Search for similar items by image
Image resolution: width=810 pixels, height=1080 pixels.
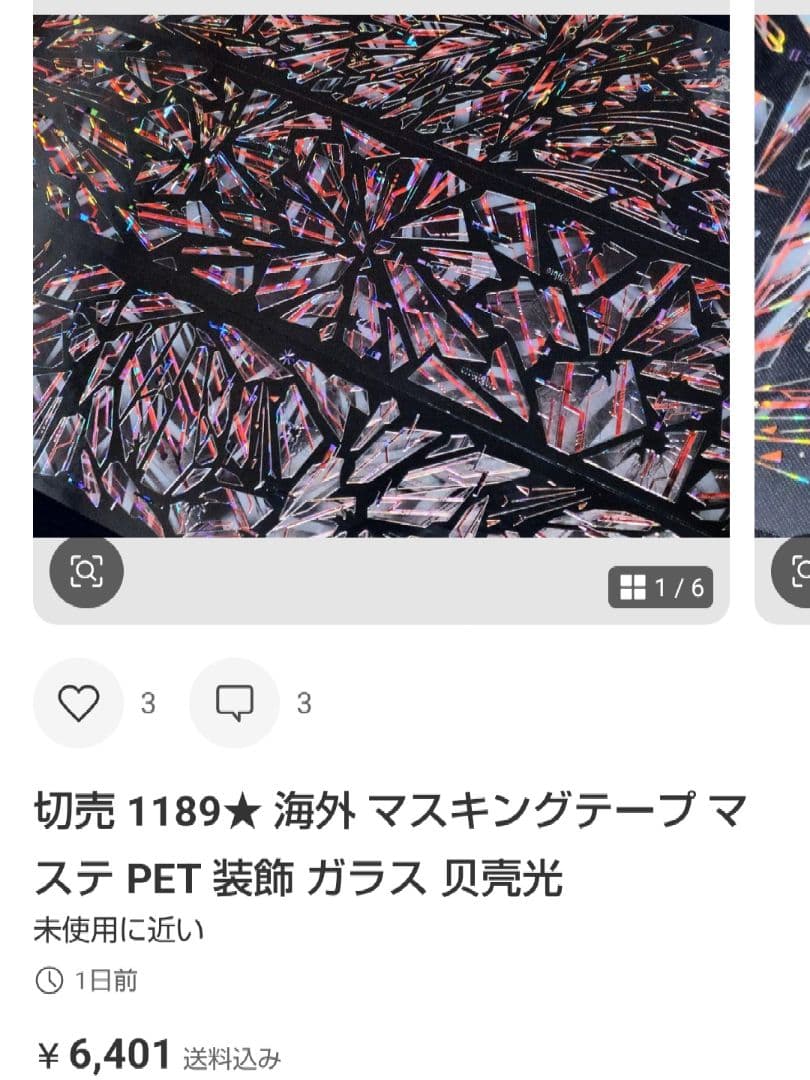[x=86, y=572]
